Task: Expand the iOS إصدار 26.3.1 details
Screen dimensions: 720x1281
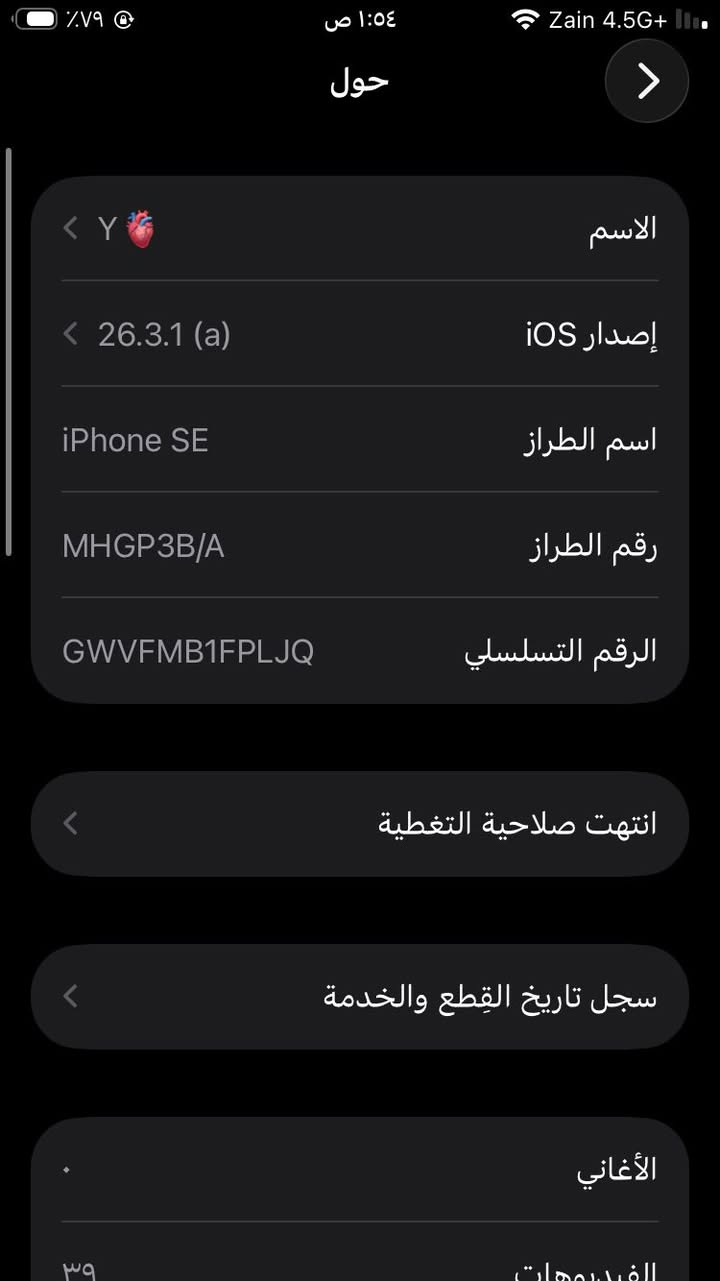Action: click(360, 334)
